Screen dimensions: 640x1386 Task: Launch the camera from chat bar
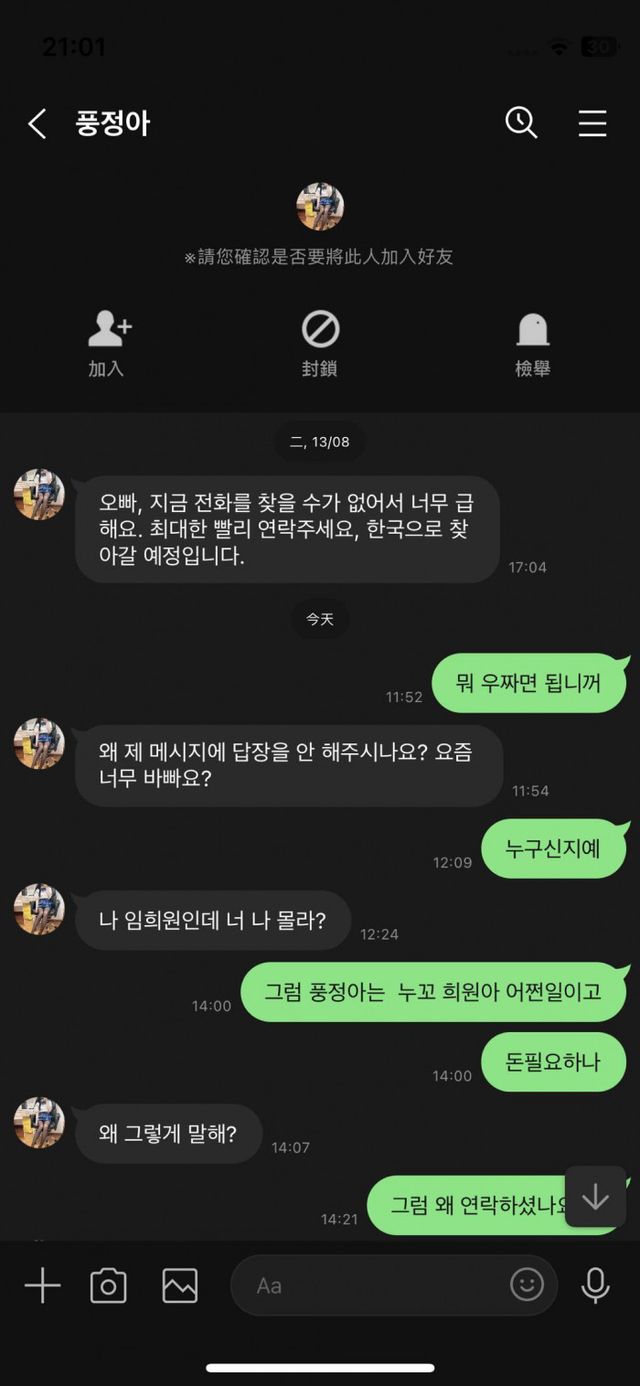click(x=108, y=1286)
